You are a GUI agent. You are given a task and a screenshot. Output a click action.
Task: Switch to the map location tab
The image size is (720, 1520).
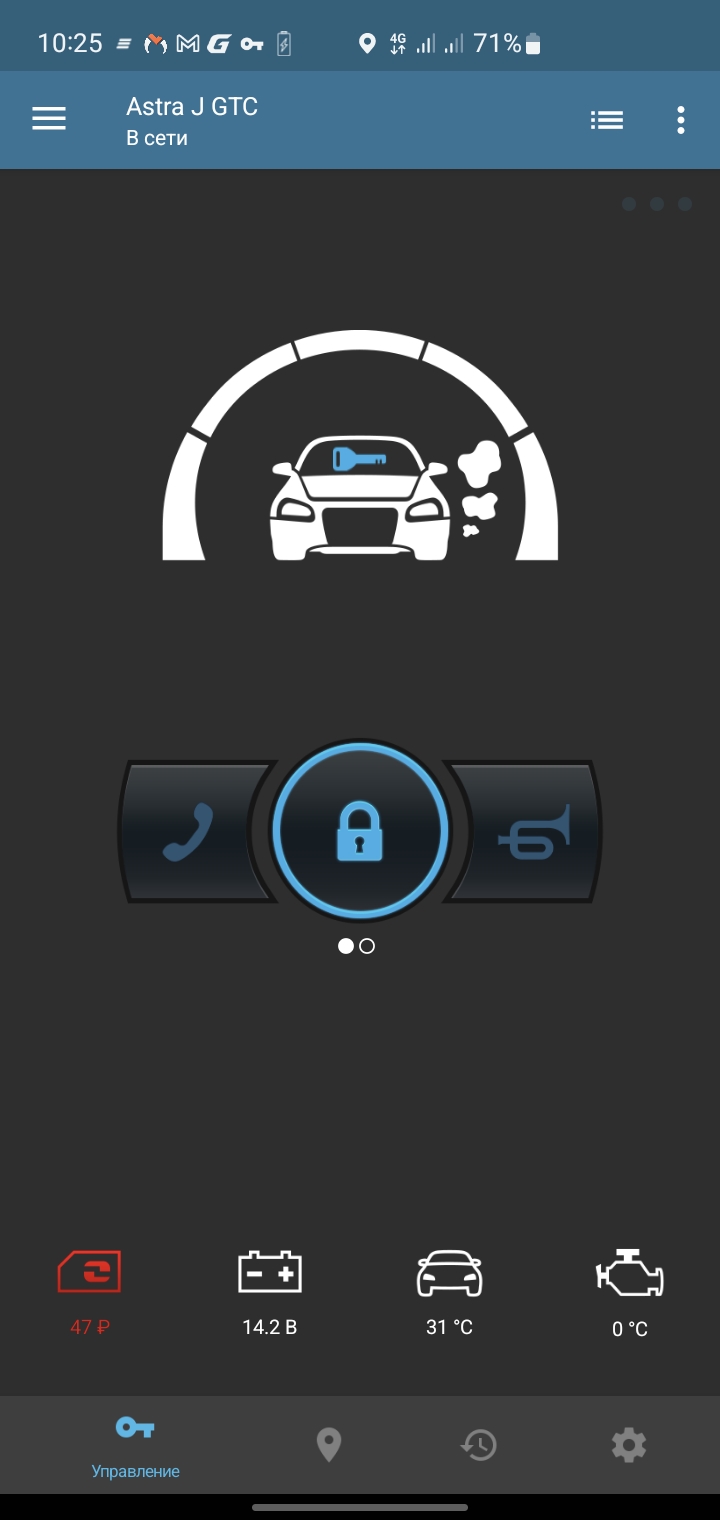pos(328,1445)
